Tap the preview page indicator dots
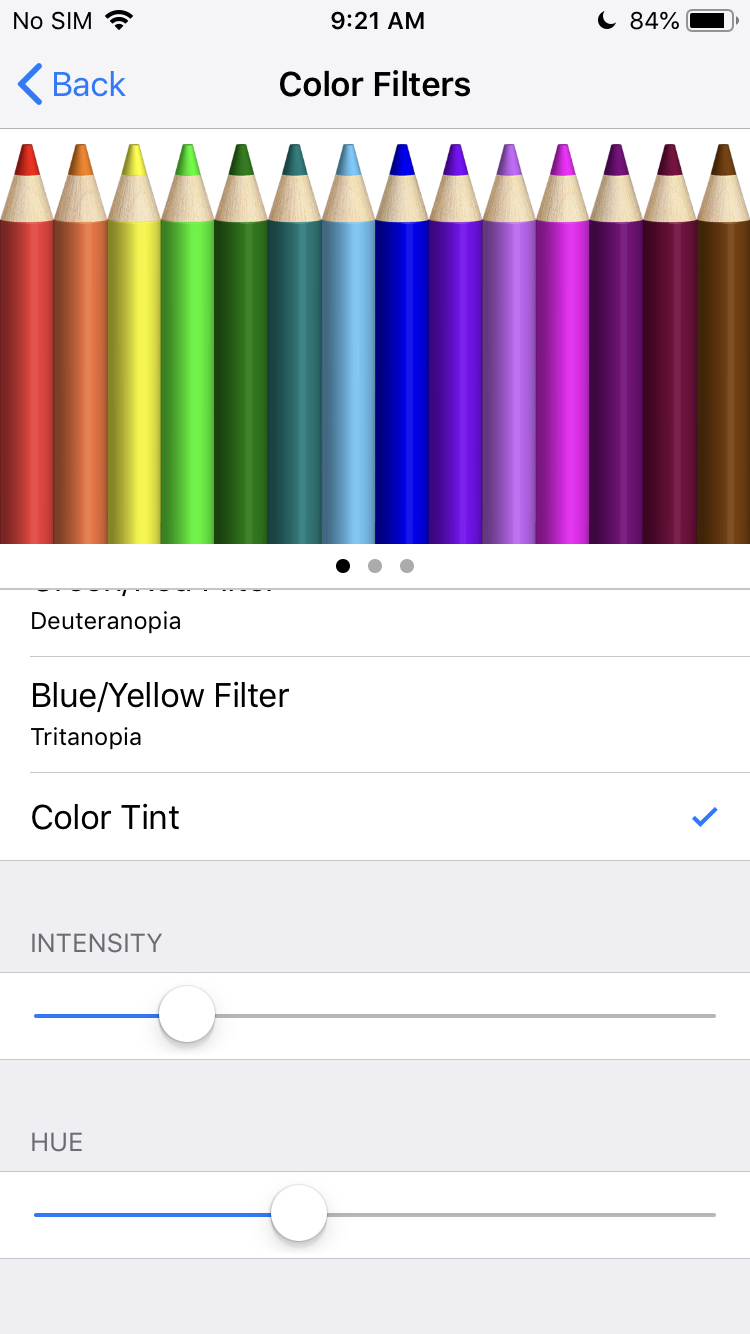 coord(375,566)
